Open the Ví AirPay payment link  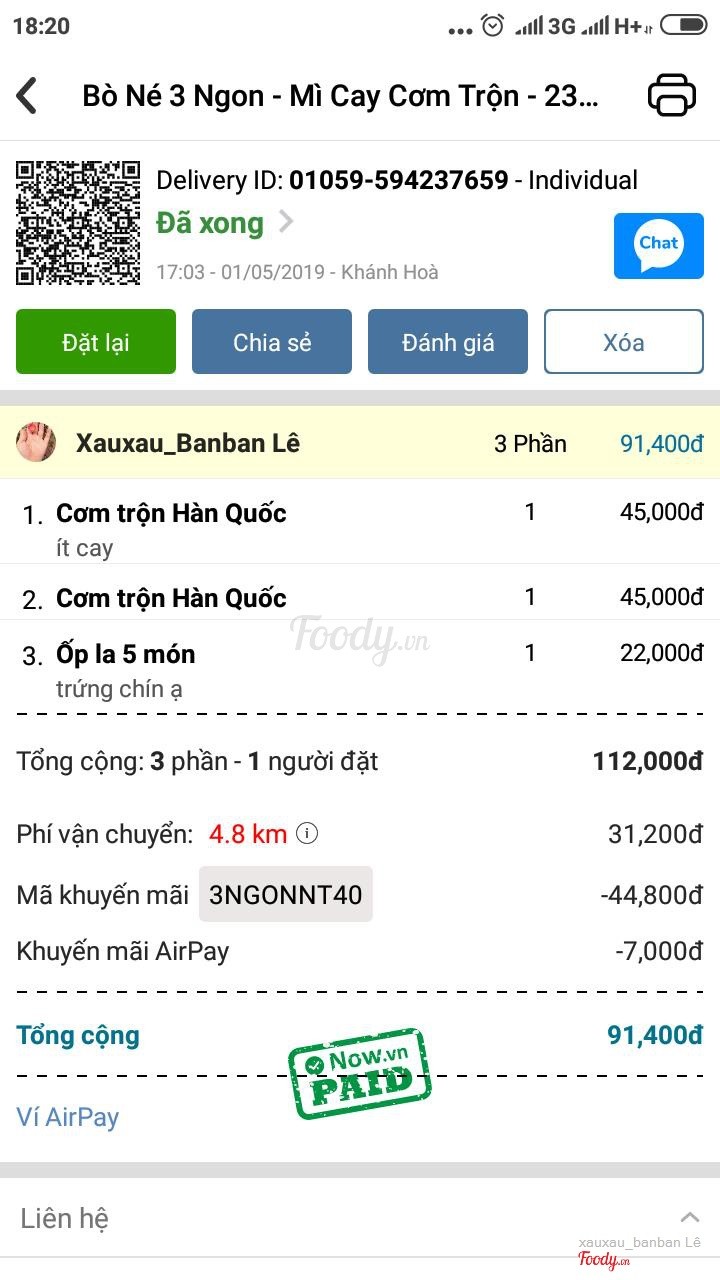68,1116
